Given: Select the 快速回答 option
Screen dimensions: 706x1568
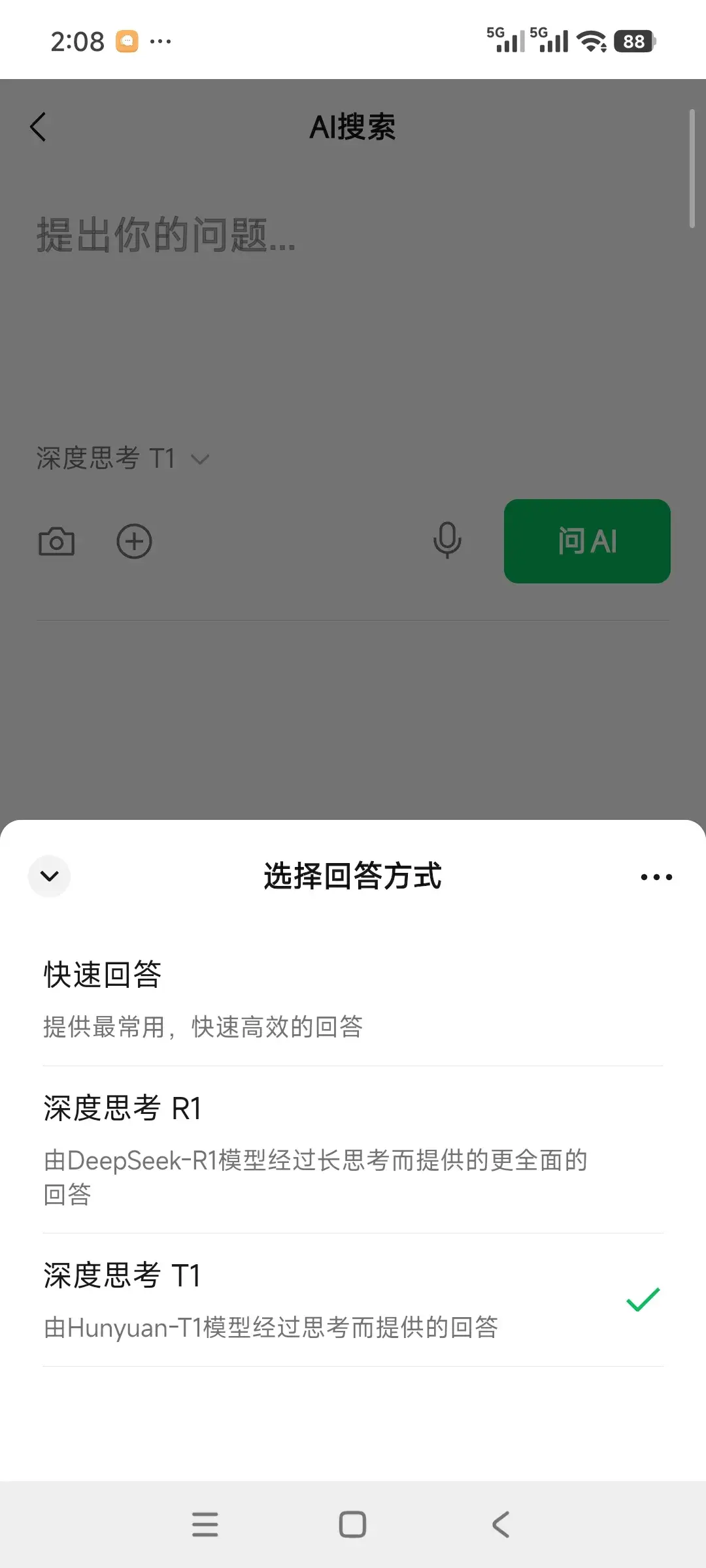Looking at the screenshot, I should 353,1000.
